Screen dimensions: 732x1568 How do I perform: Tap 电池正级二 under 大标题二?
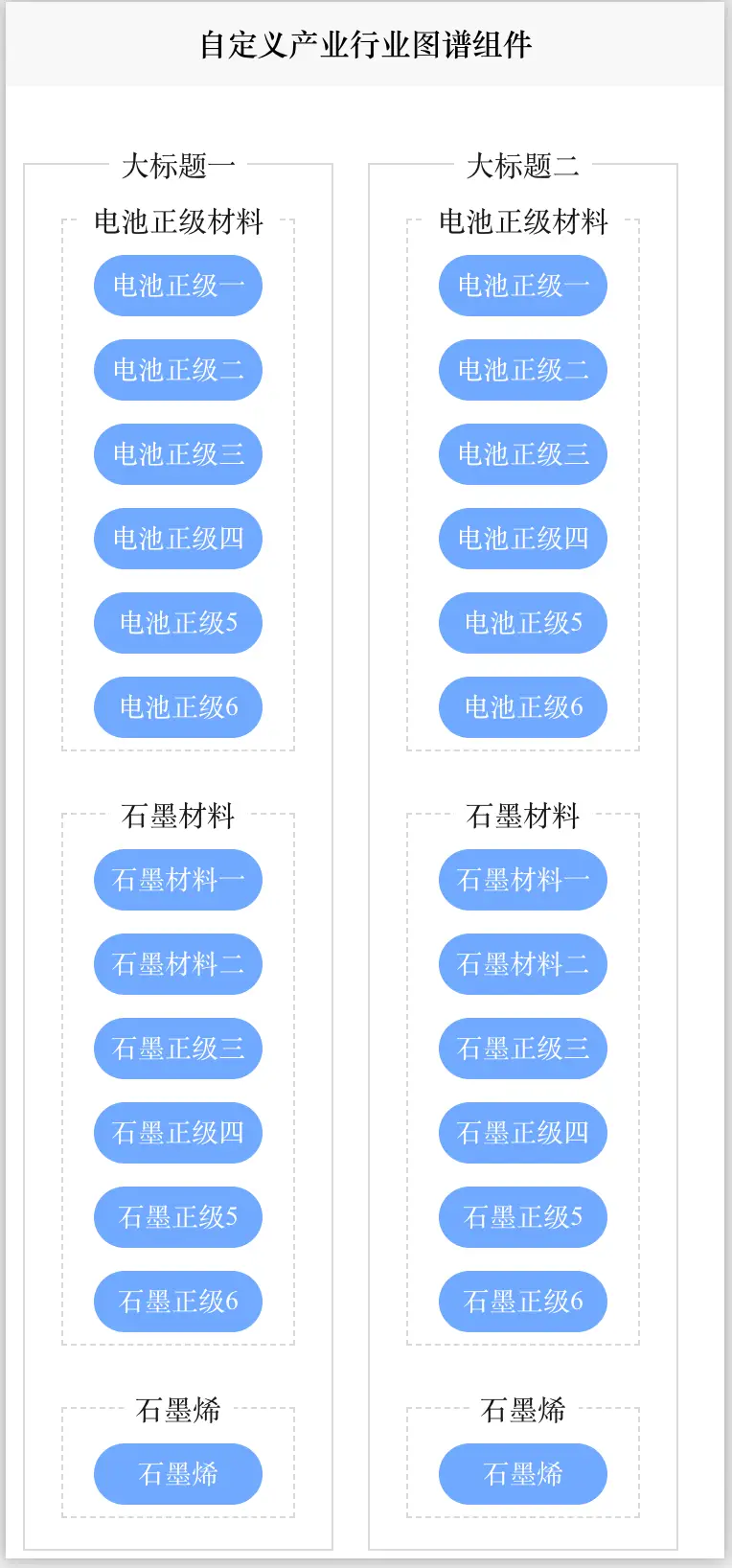523,370
